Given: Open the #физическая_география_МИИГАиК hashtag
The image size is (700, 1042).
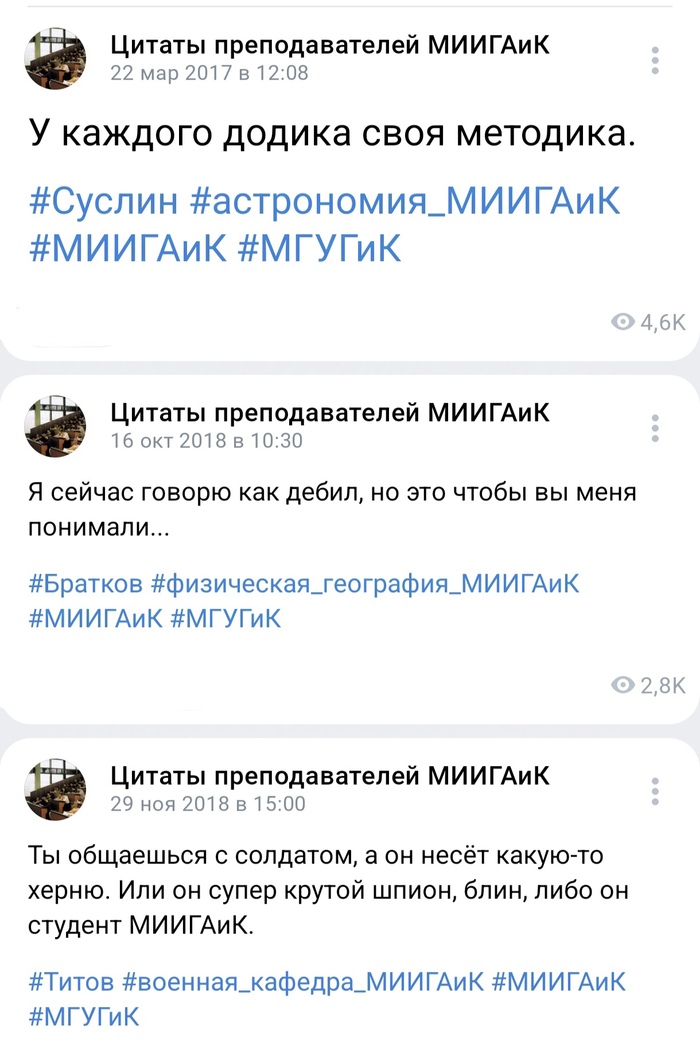Looking at the screenshot, I should (365, 582).
